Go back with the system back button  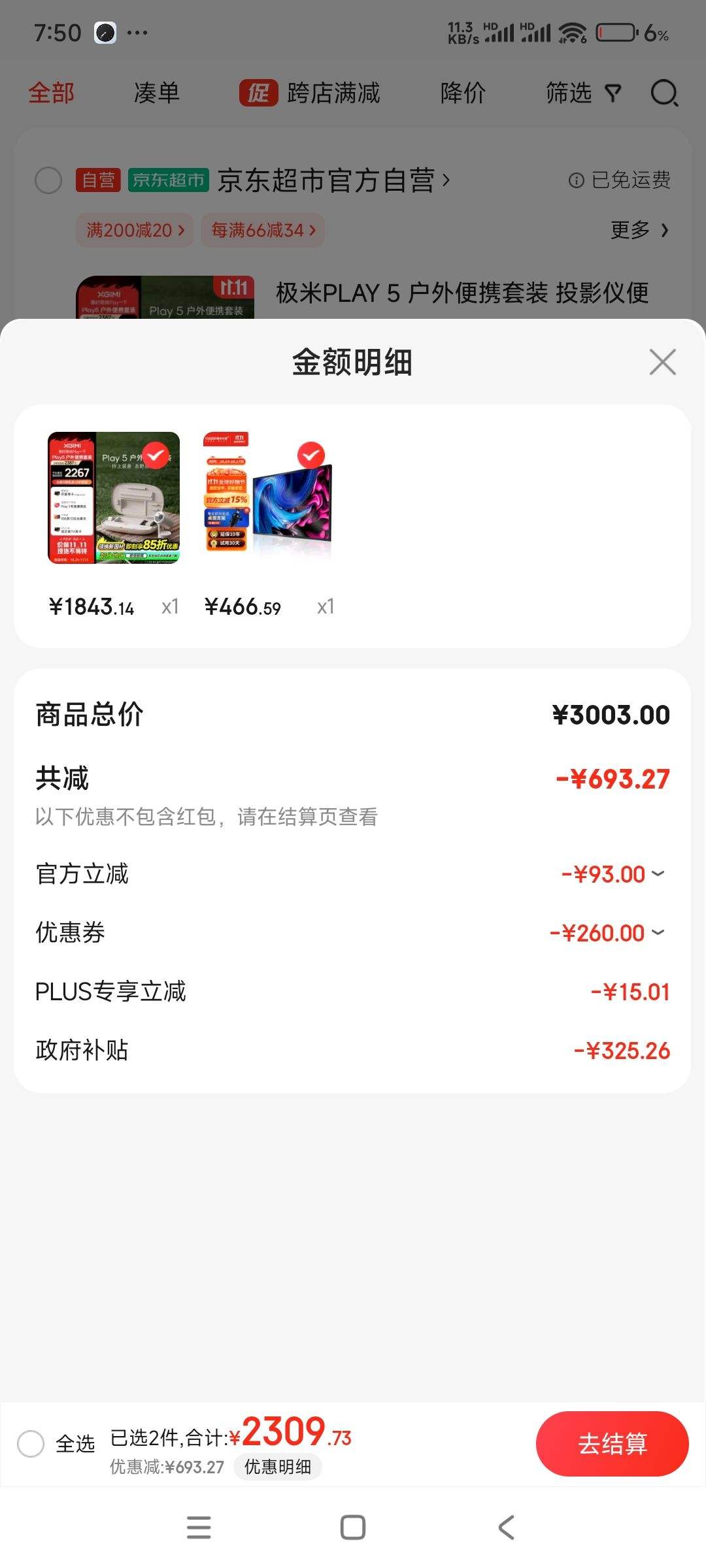point(506,1527)
